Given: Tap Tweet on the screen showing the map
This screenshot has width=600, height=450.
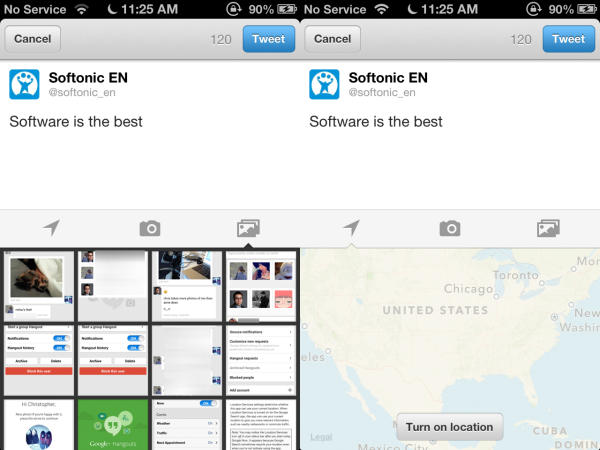Looking at the screenshot, I should (x=568, y=39).
